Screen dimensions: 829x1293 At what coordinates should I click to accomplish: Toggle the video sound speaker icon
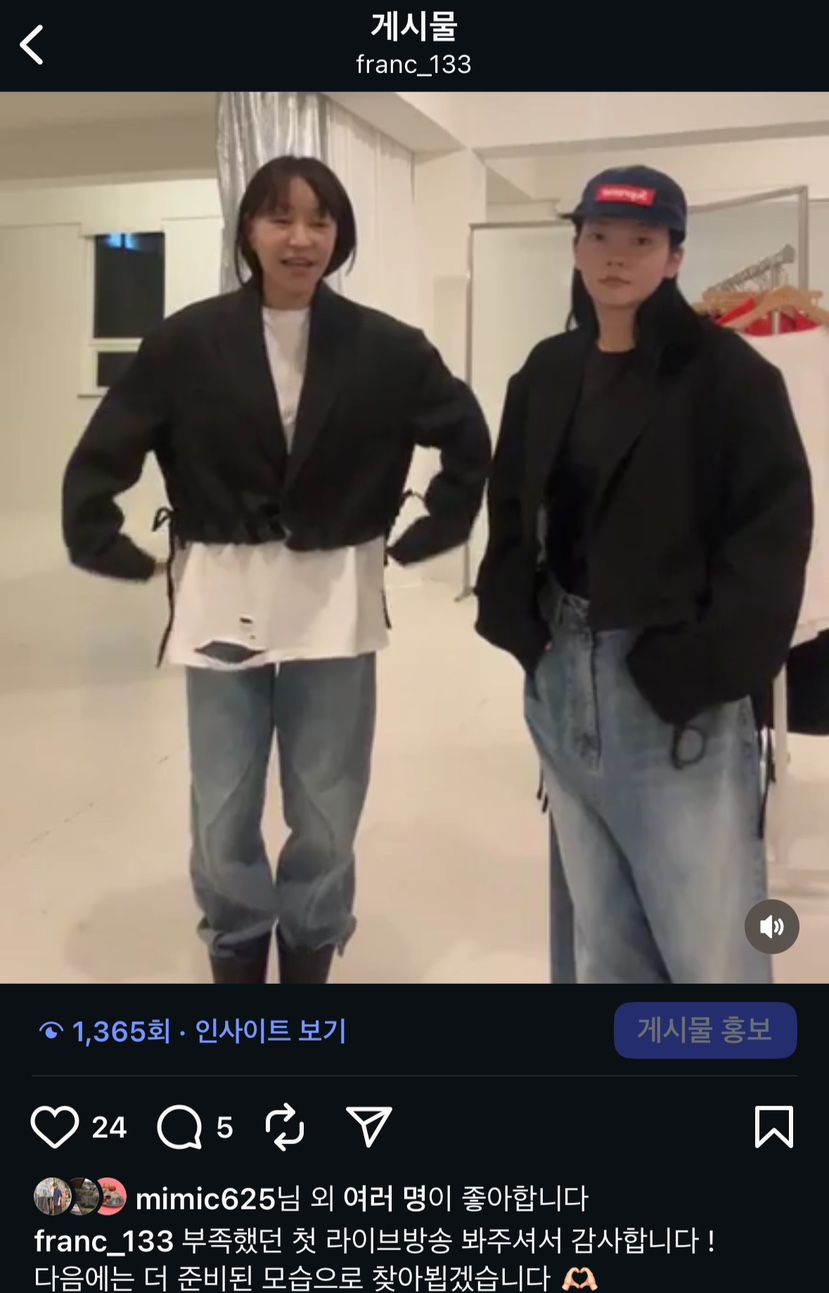coord(771,927)
